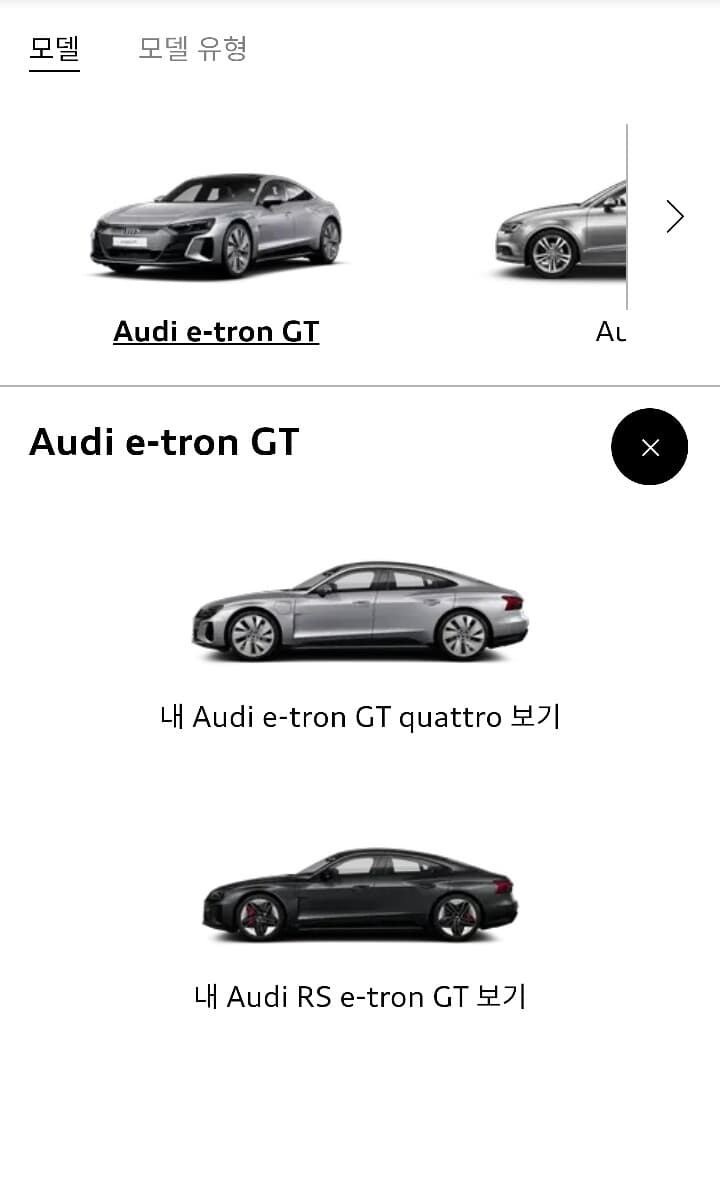Select the black Audi RS e-tron GT image
Viewport: 720px width, 1191px height.
(x=360, y=896)
